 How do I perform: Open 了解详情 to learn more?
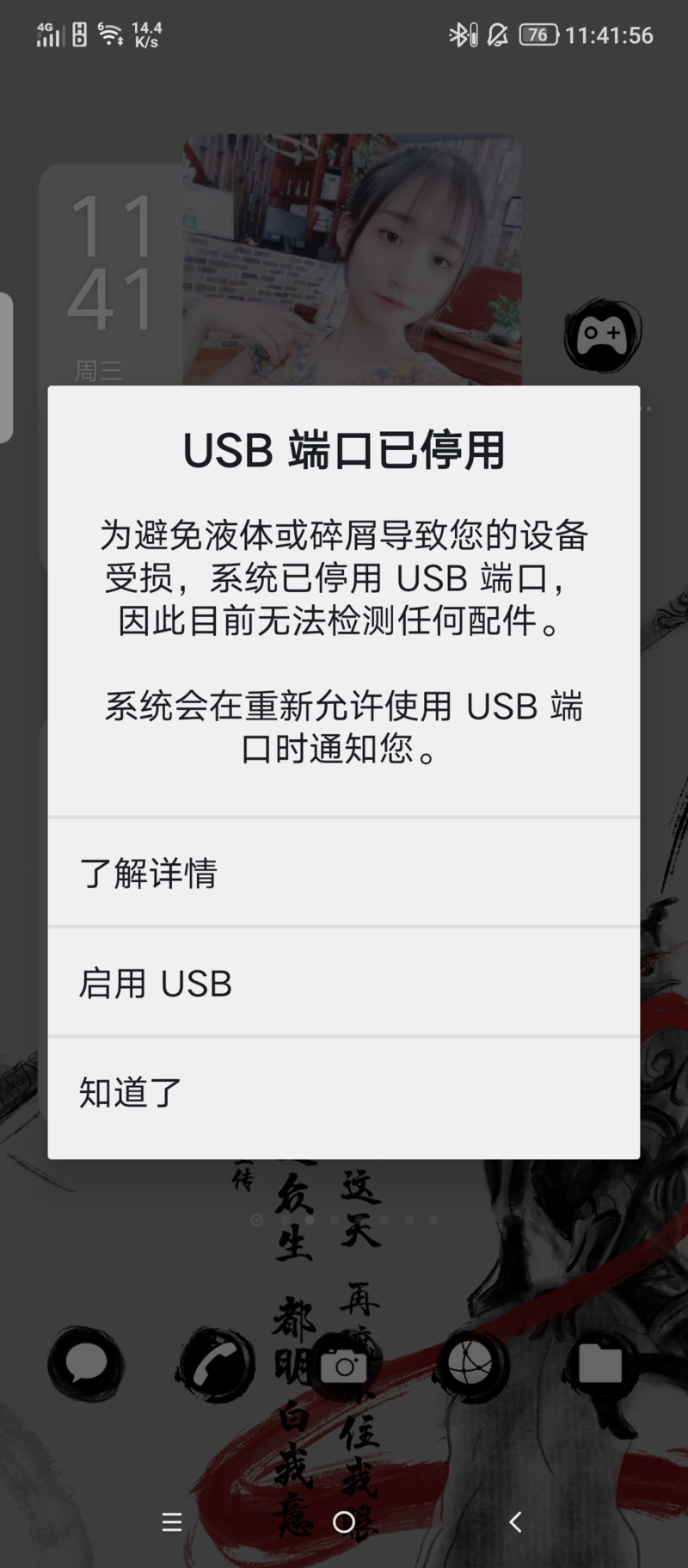343,873
